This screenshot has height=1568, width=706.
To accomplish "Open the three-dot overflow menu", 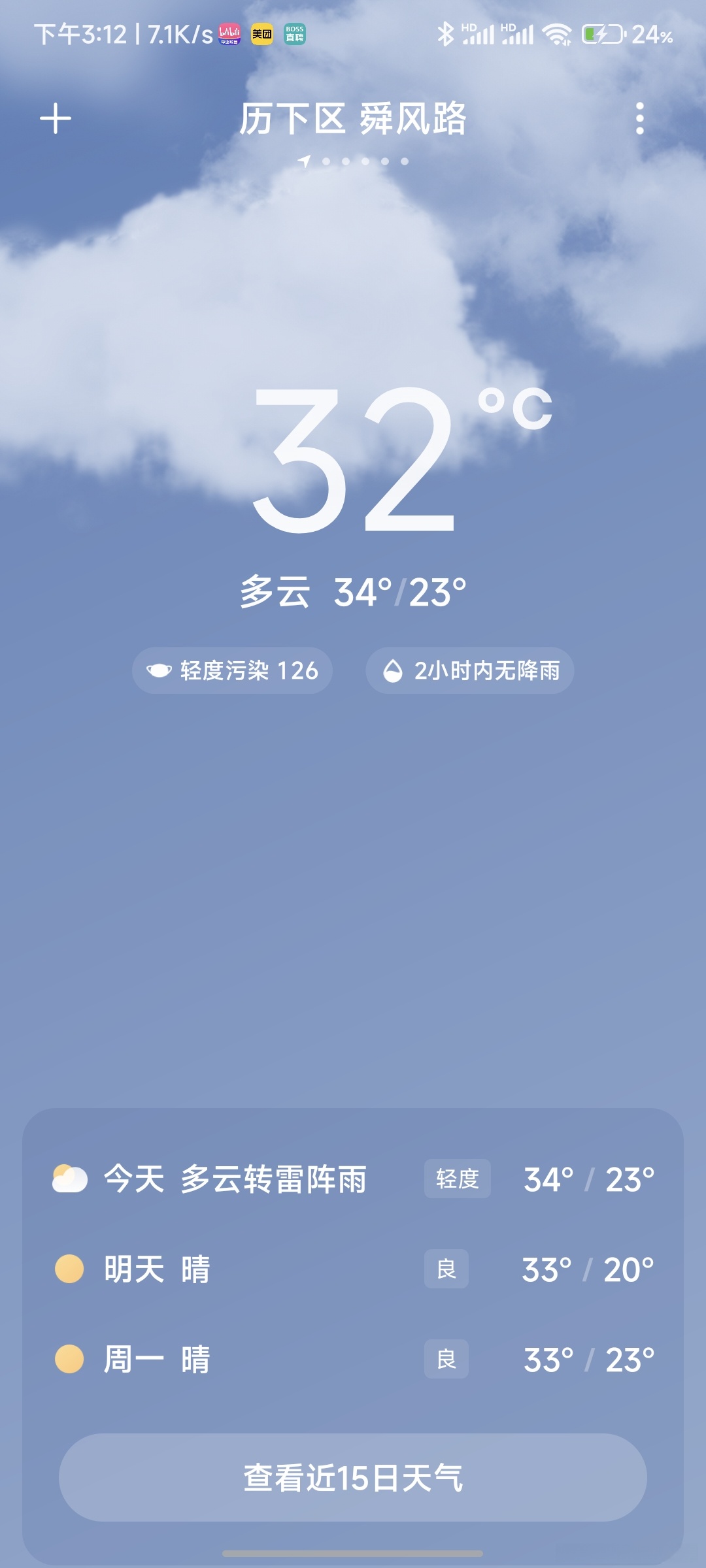I will coord(639,119).
